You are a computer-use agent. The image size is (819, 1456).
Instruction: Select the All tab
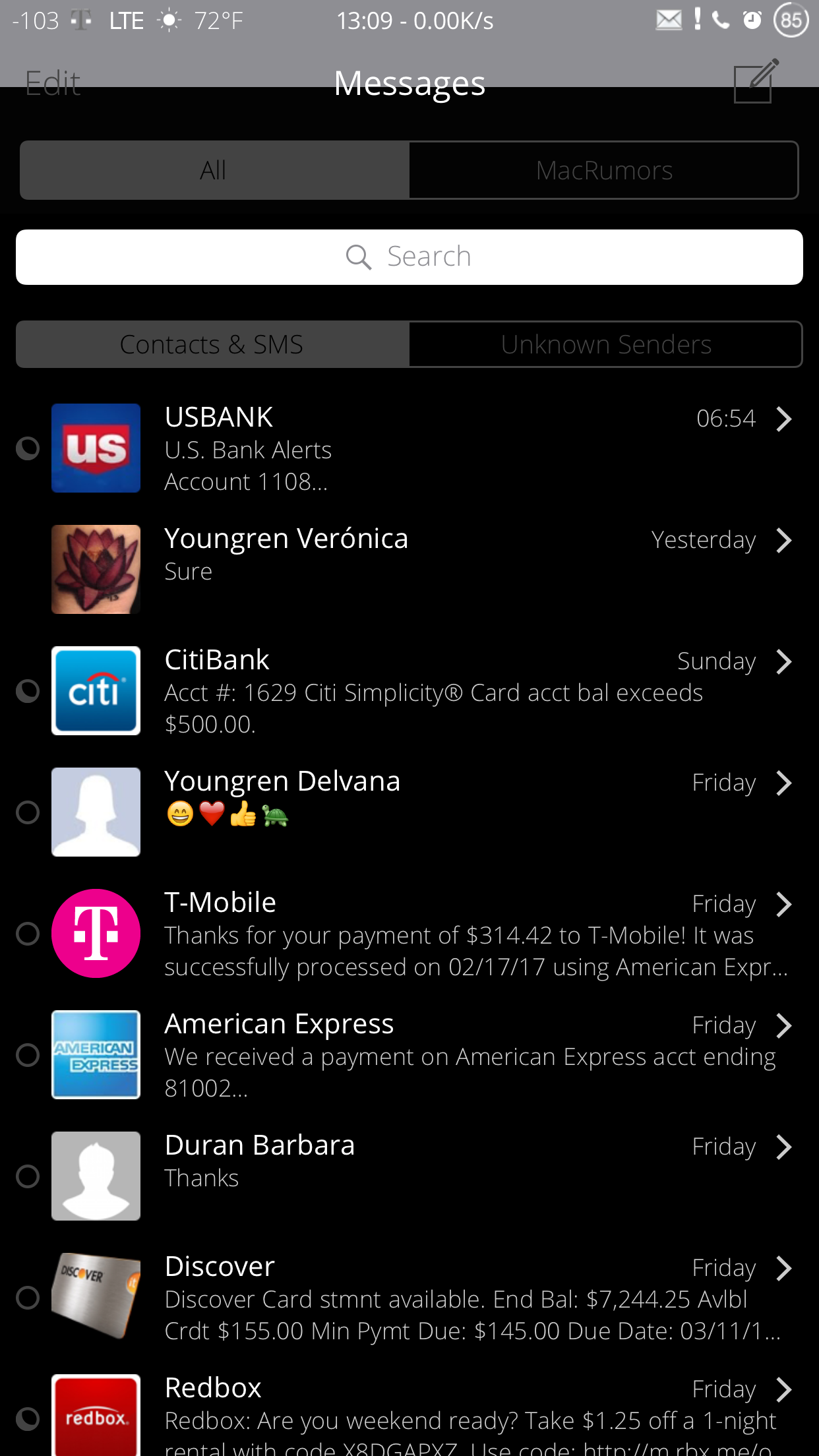tap(214, 170)
